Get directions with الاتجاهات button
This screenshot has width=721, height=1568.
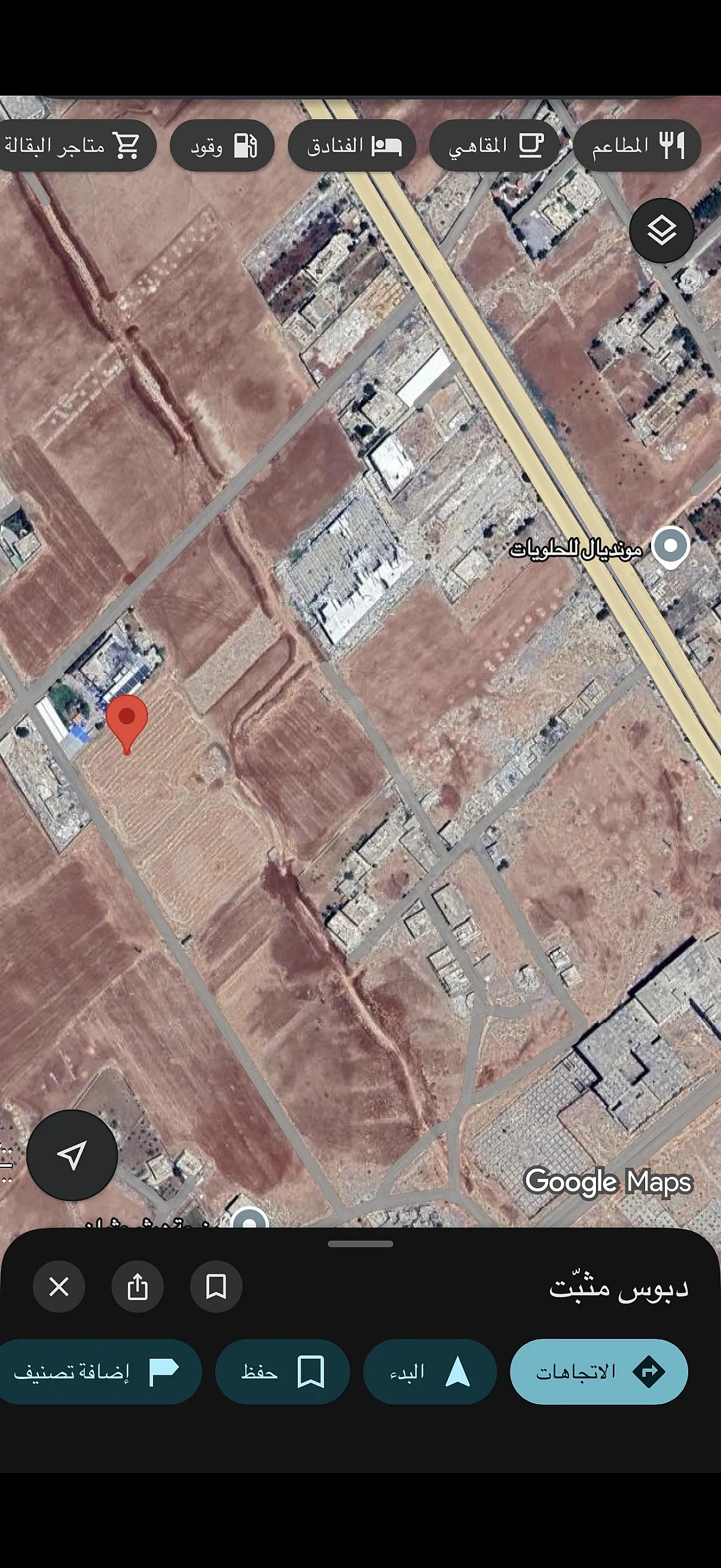pos(599,1371)
